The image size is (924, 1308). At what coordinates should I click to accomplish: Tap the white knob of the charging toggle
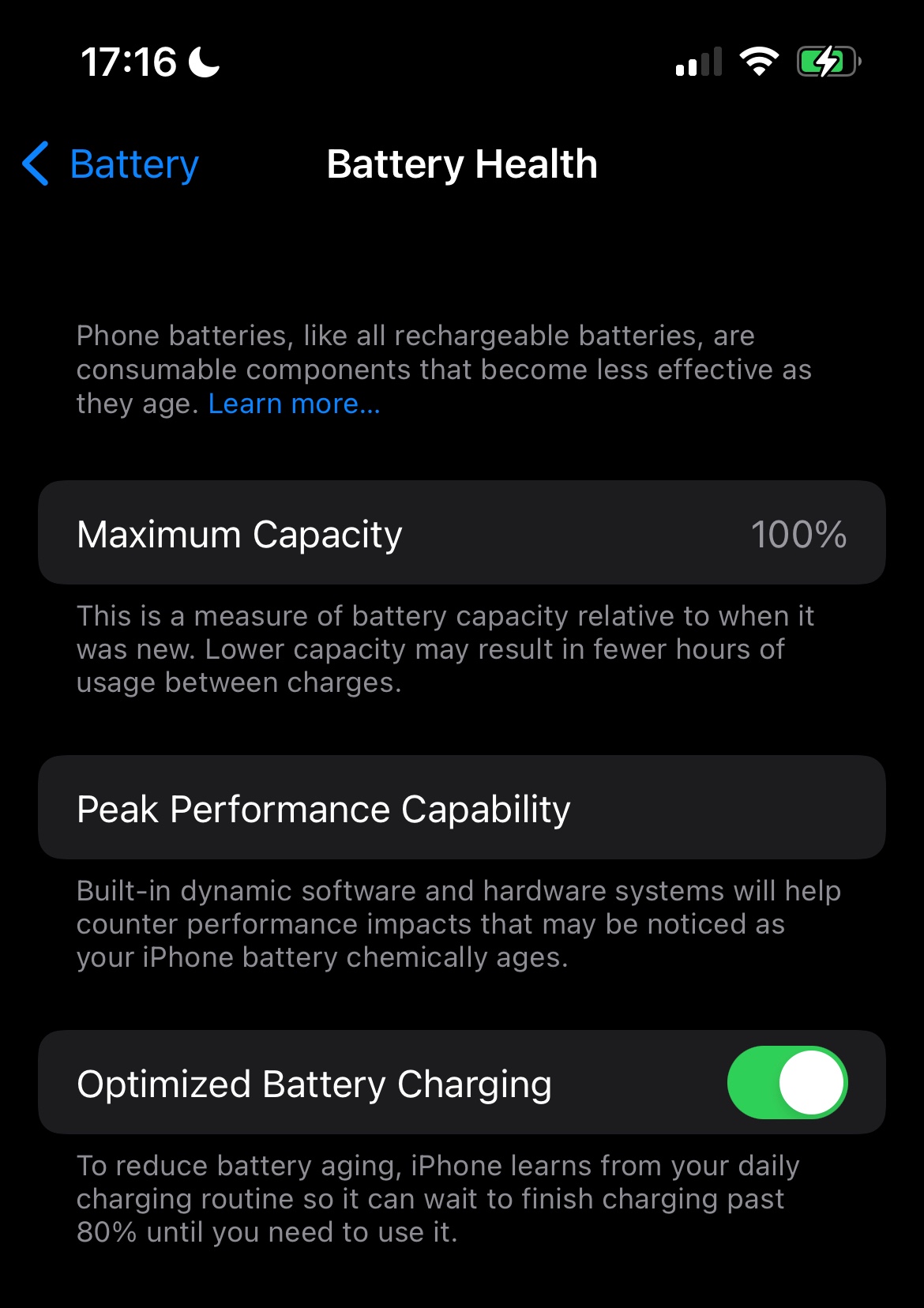point(809,1082)
